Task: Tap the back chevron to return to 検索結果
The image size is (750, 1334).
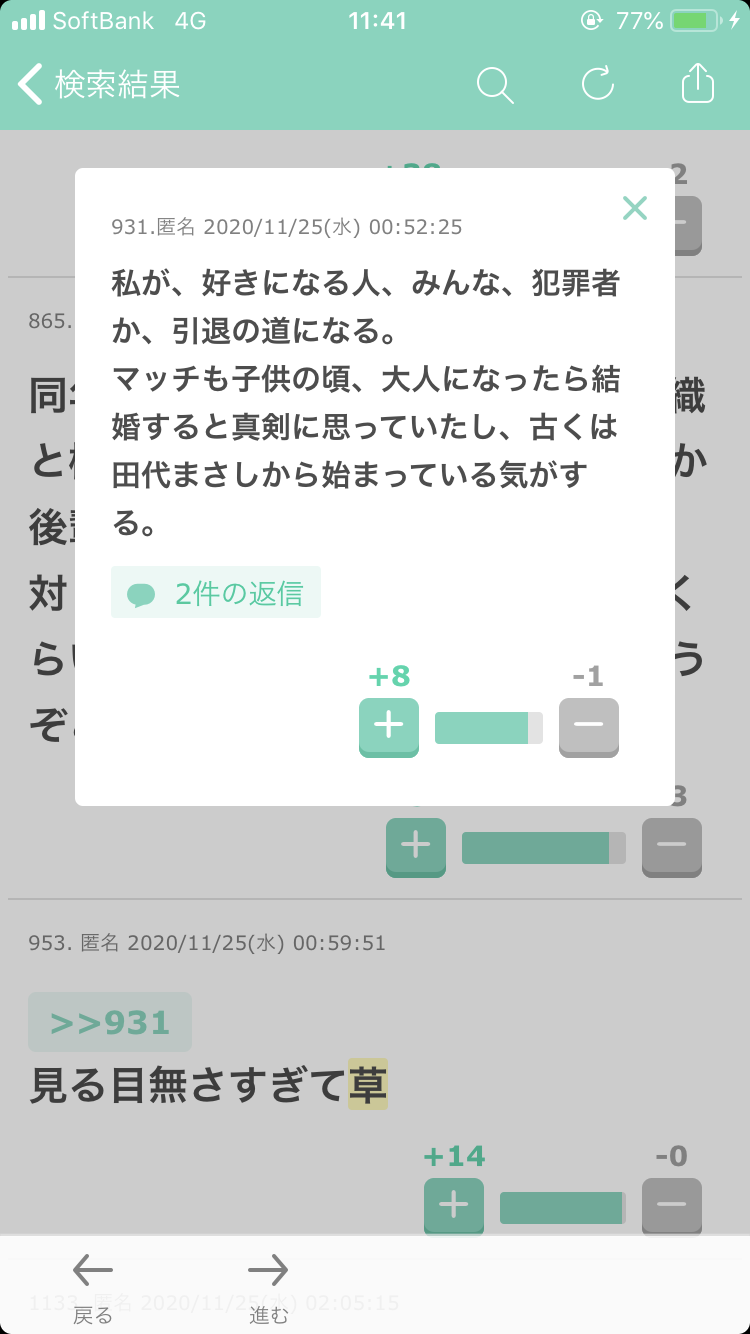Action: click(x=28, y=85)
